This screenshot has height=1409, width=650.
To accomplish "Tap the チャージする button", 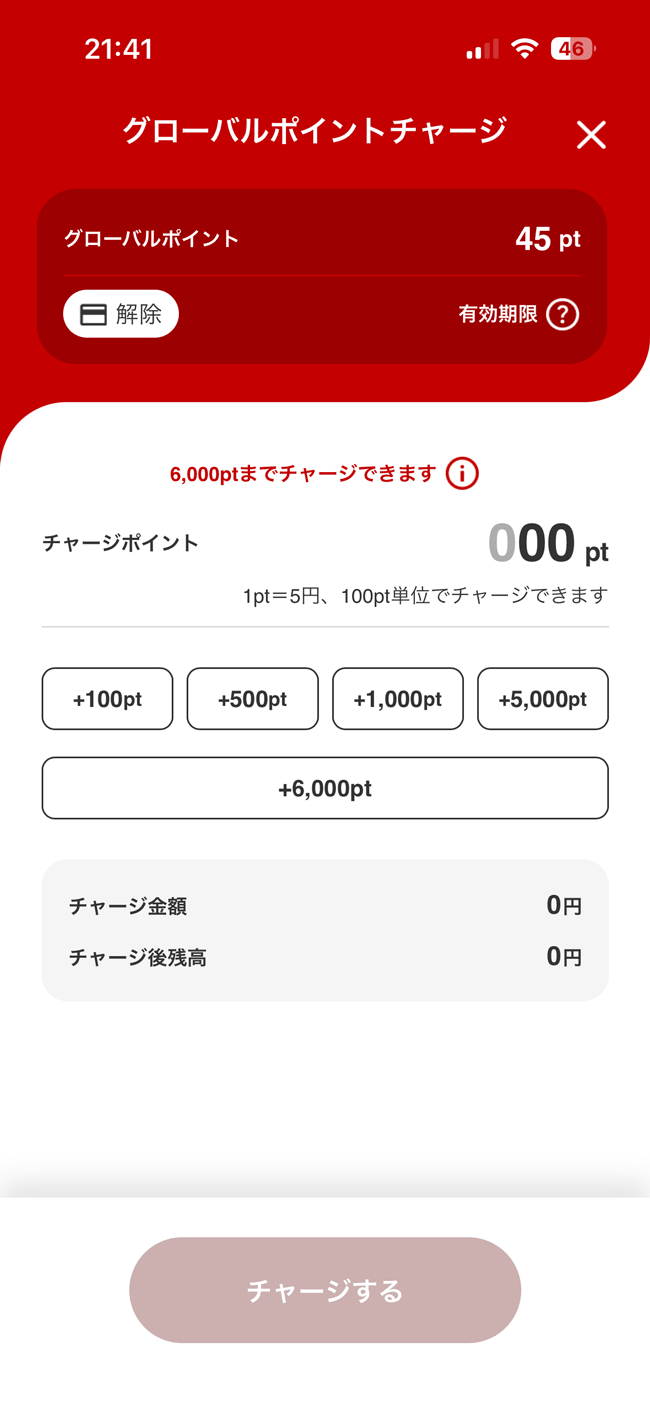I will [325, 1290].
